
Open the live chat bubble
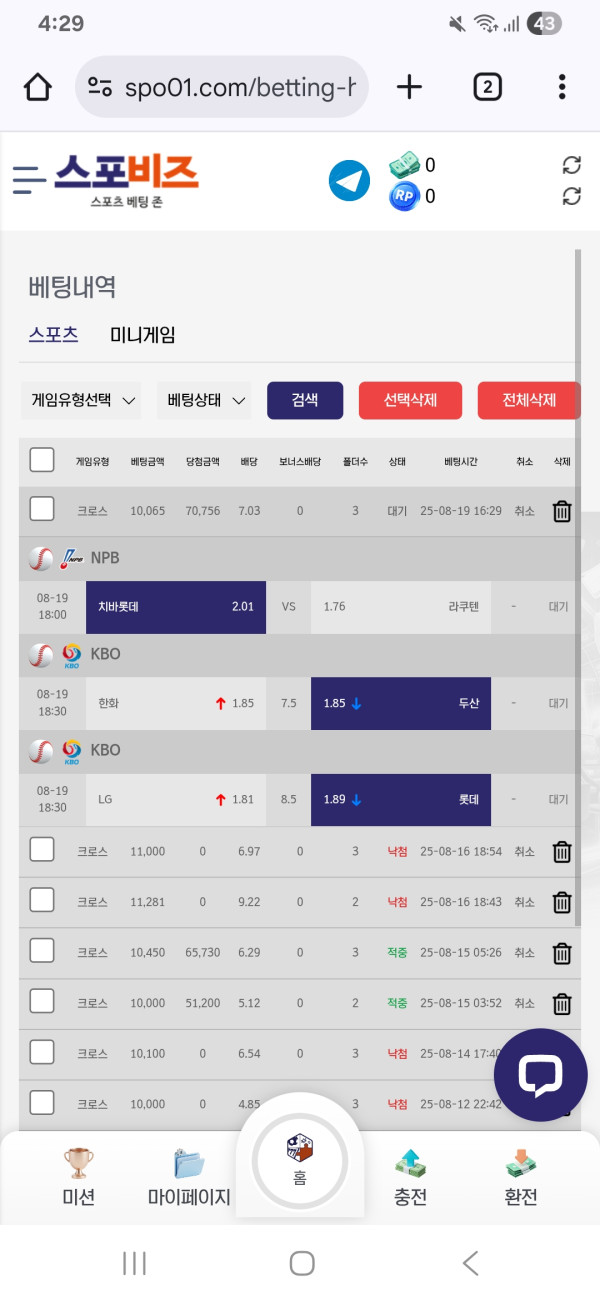(x=540, y=1075)
